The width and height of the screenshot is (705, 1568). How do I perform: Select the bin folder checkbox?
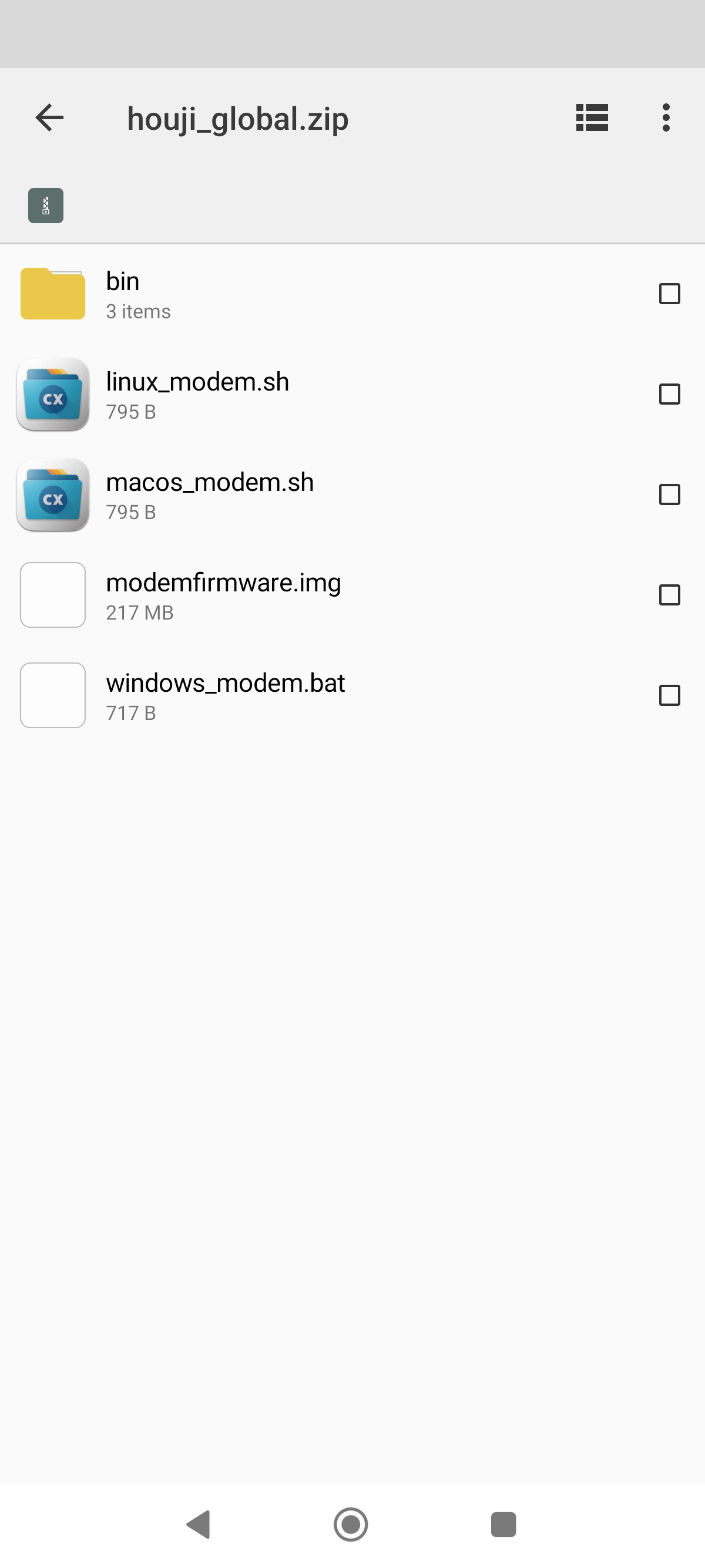(x=670, y=294)
